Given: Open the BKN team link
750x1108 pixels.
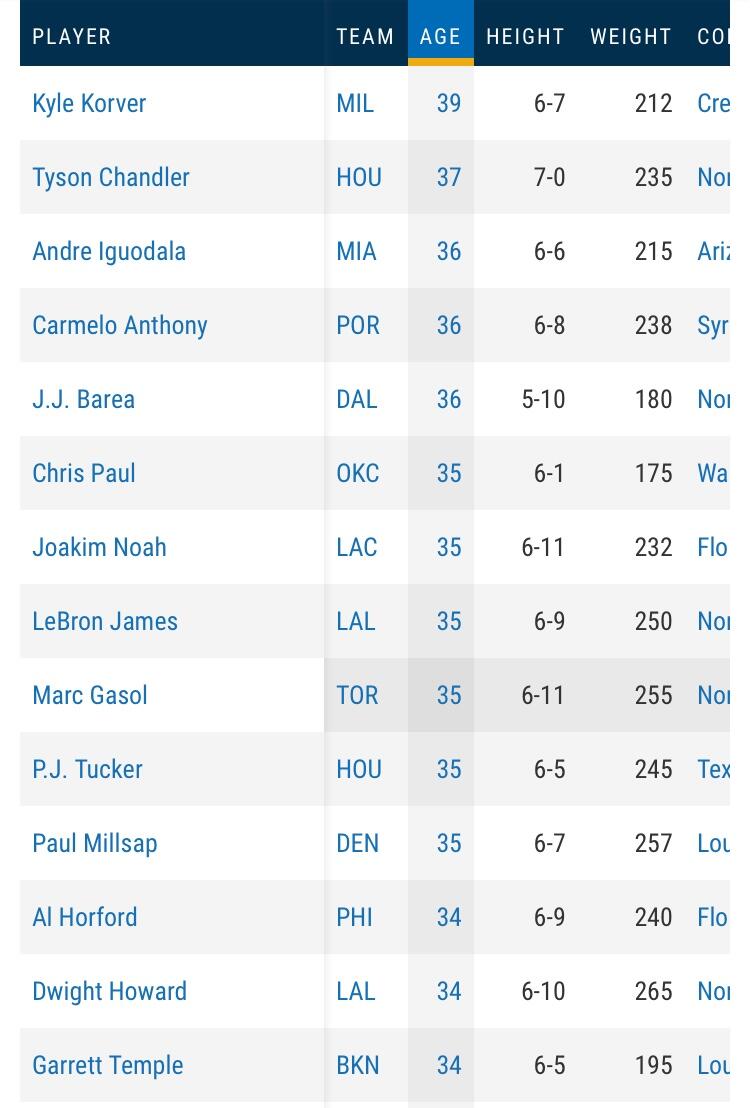Looking at the screenshot, I should coord(358,1066).
